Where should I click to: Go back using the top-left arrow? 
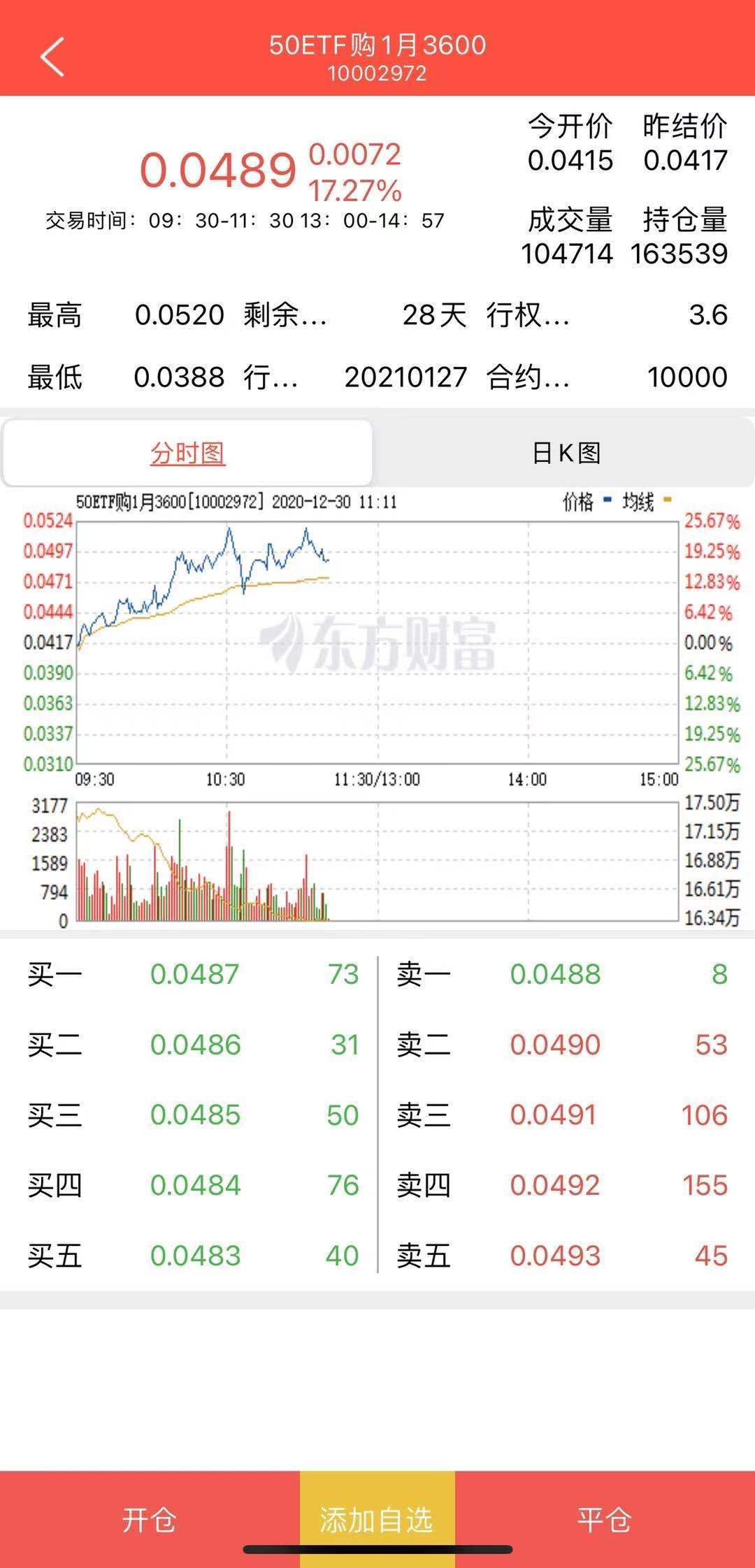pyautogui.click(x=52, y=57)
